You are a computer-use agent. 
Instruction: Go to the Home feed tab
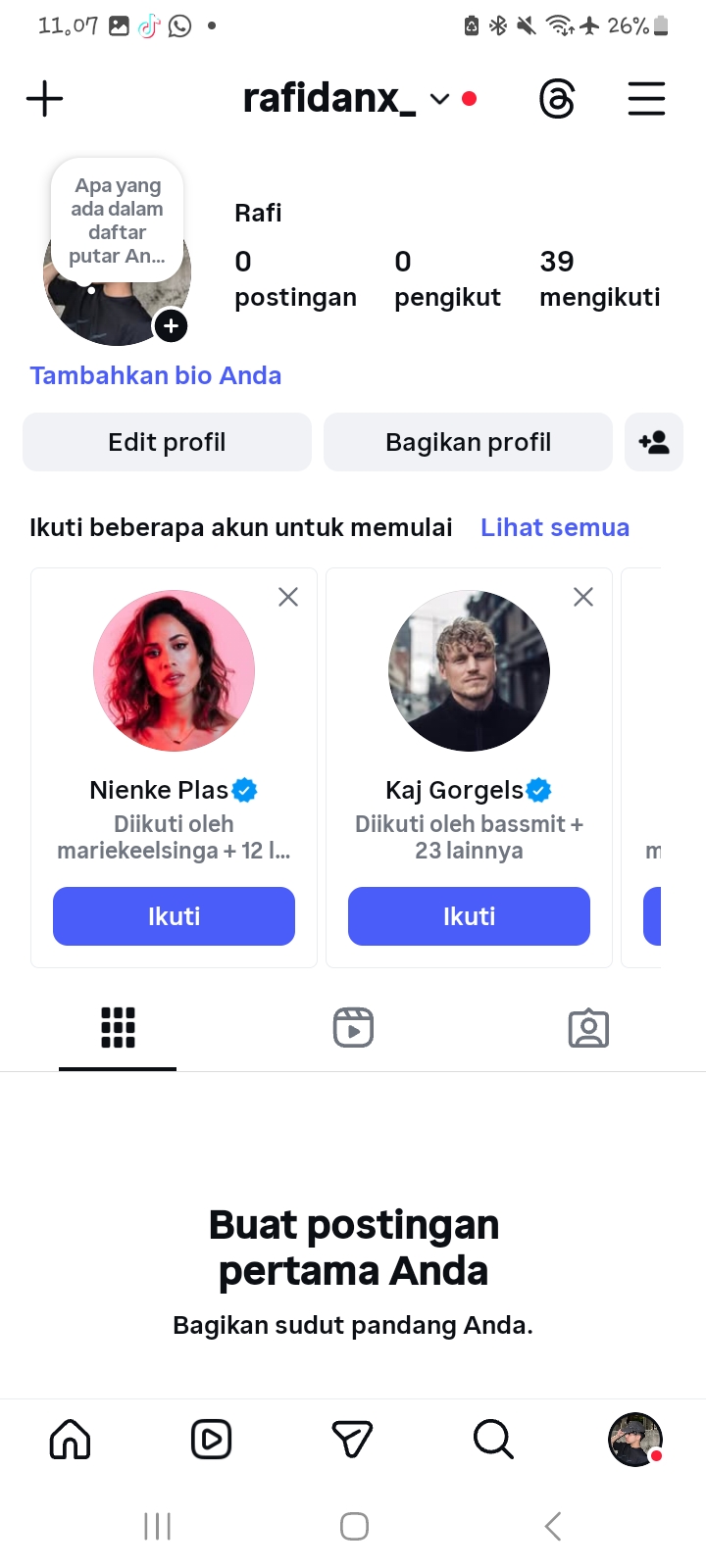click(x=71, y=1440)
